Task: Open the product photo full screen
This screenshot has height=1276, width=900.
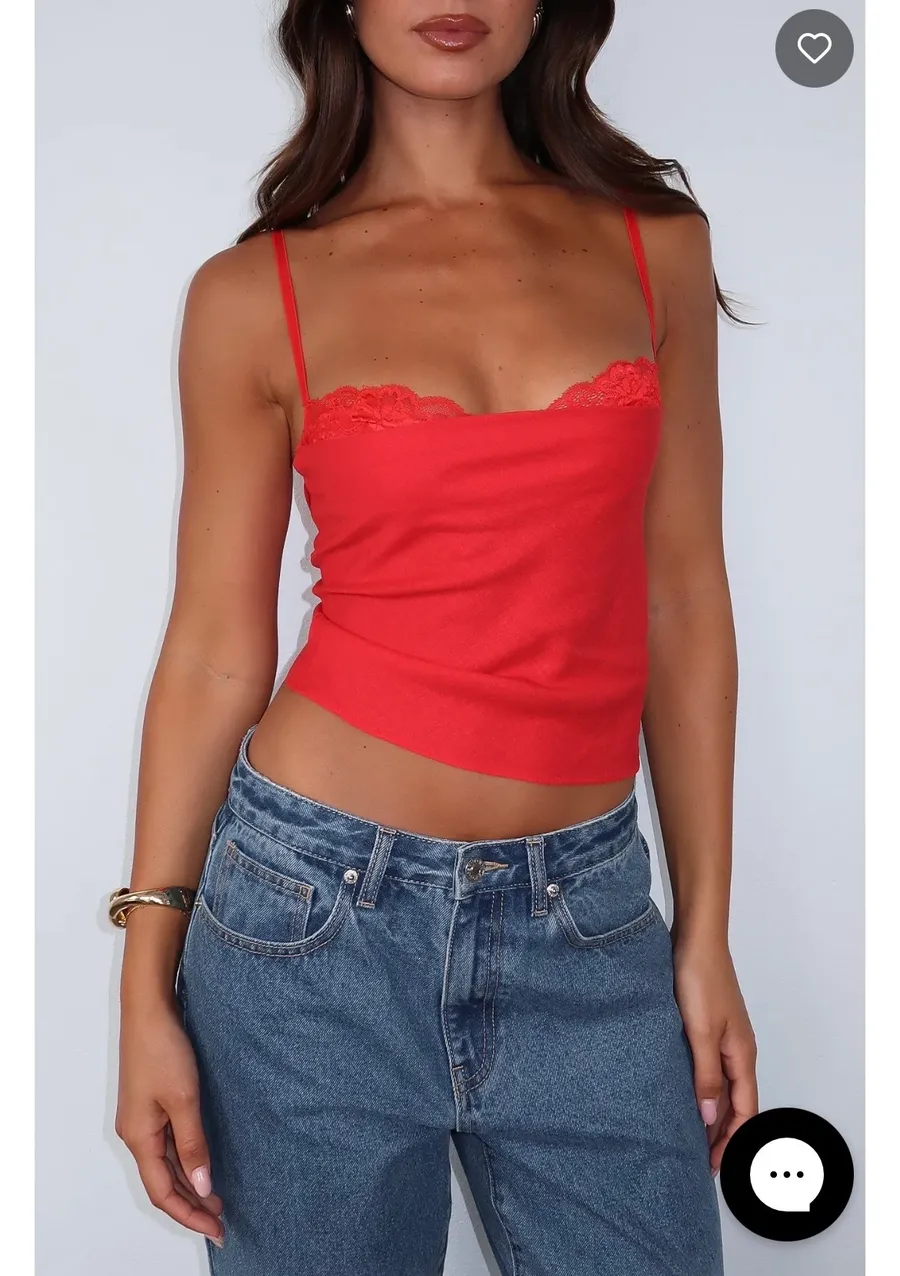Action: coord(450,638)
